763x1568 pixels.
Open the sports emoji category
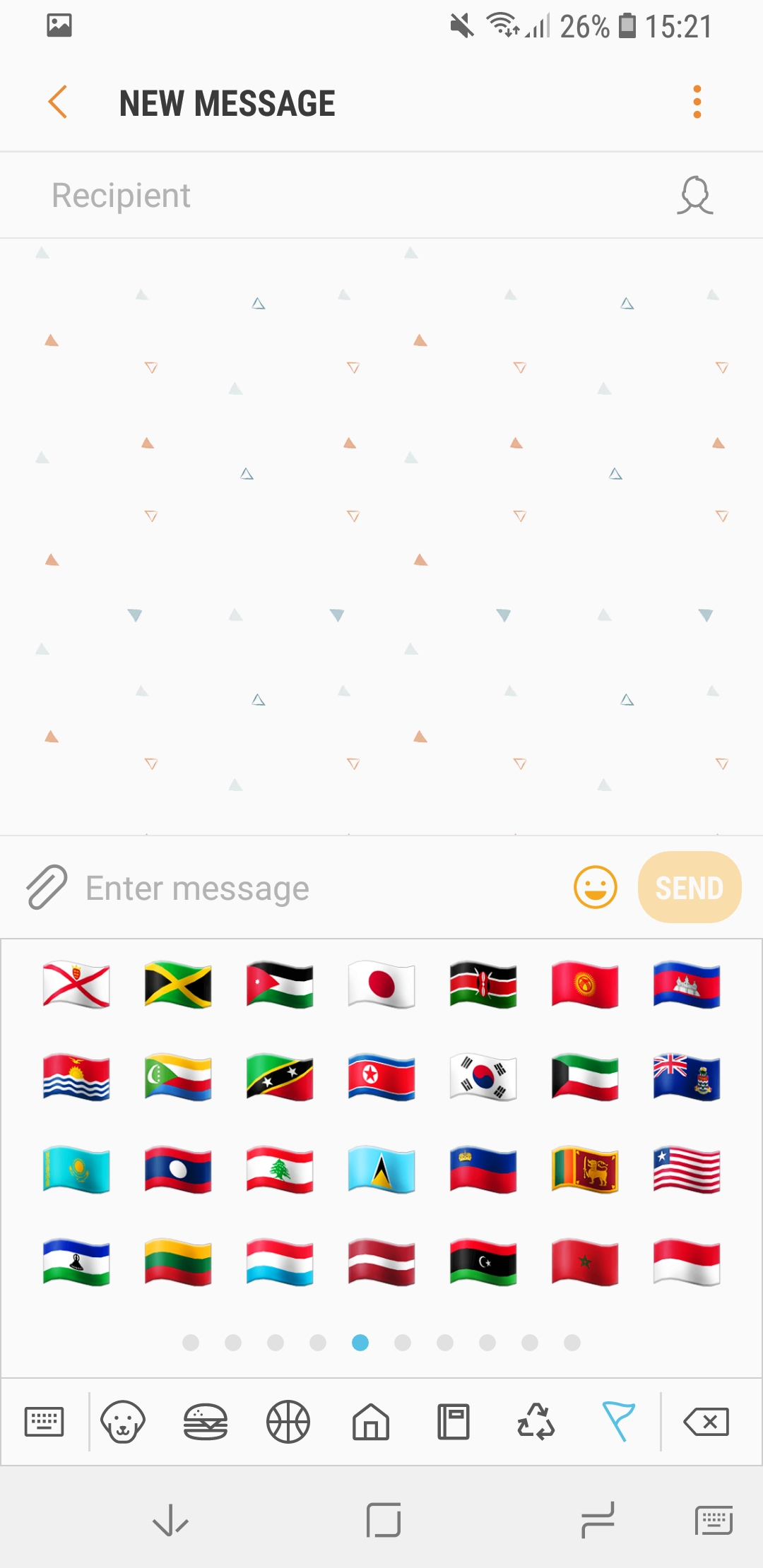click(x=288, y=1421)
